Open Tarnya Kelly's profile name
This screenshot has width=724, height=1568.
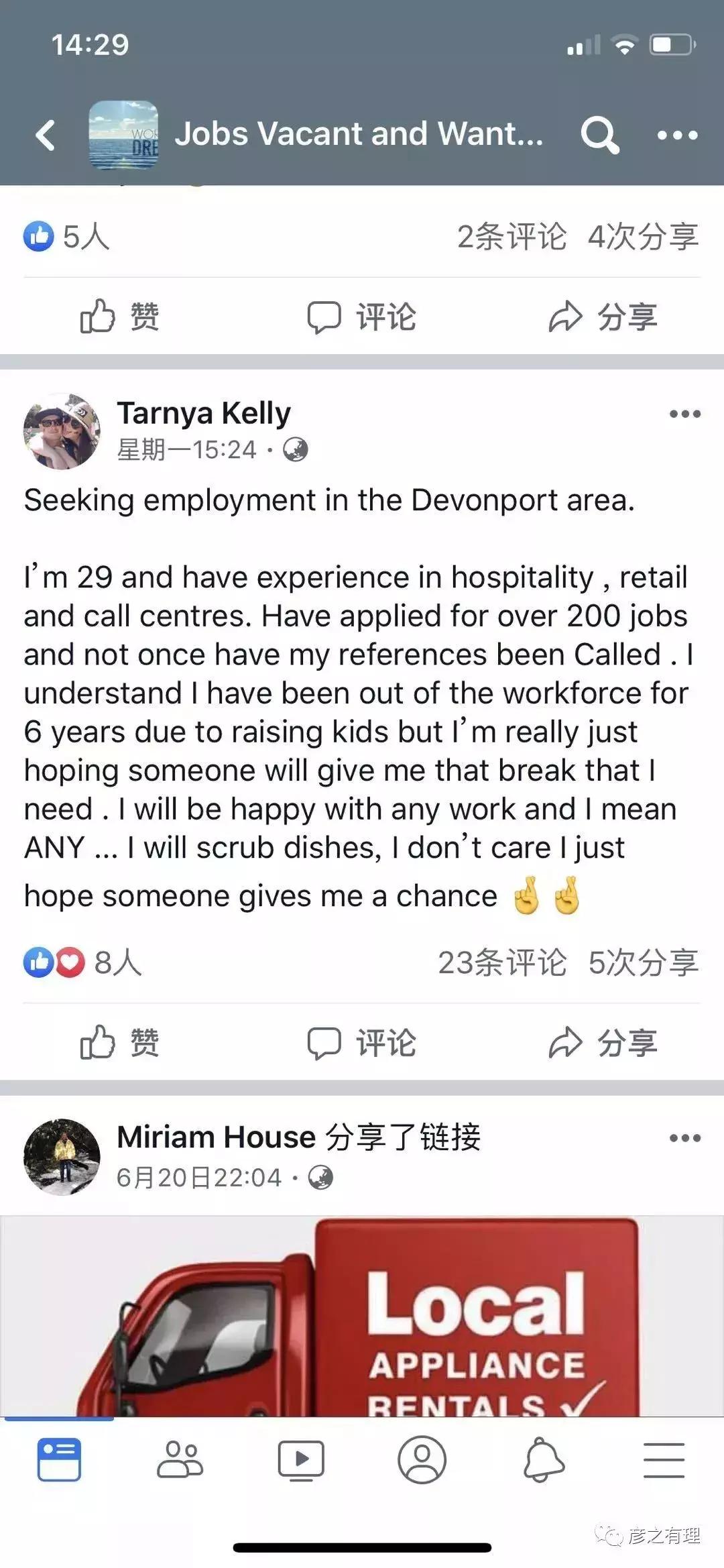(204, 413)
